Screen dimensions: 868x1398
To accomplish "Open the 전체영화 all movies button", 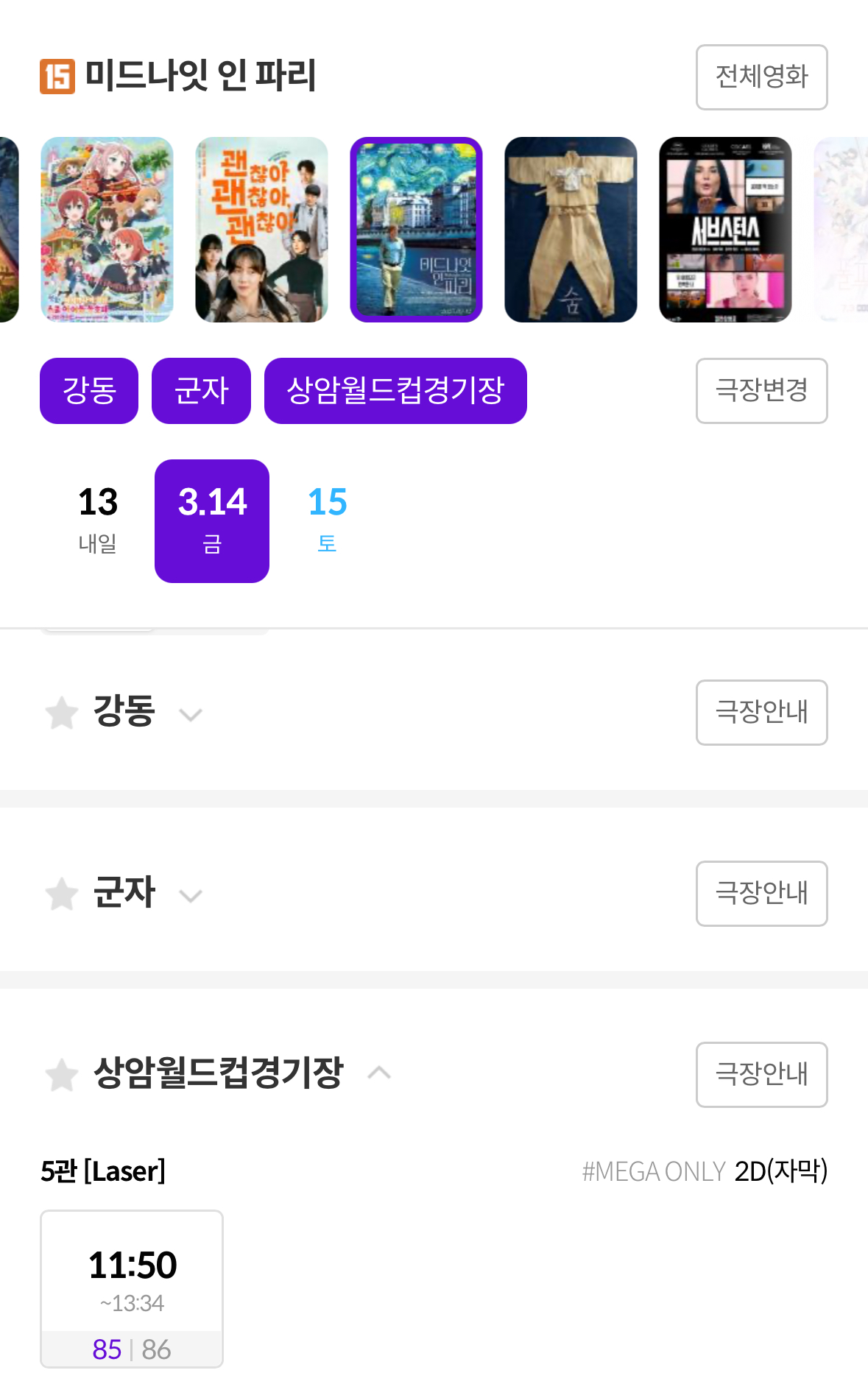I will pyautogui.click(x=761, y=77).
